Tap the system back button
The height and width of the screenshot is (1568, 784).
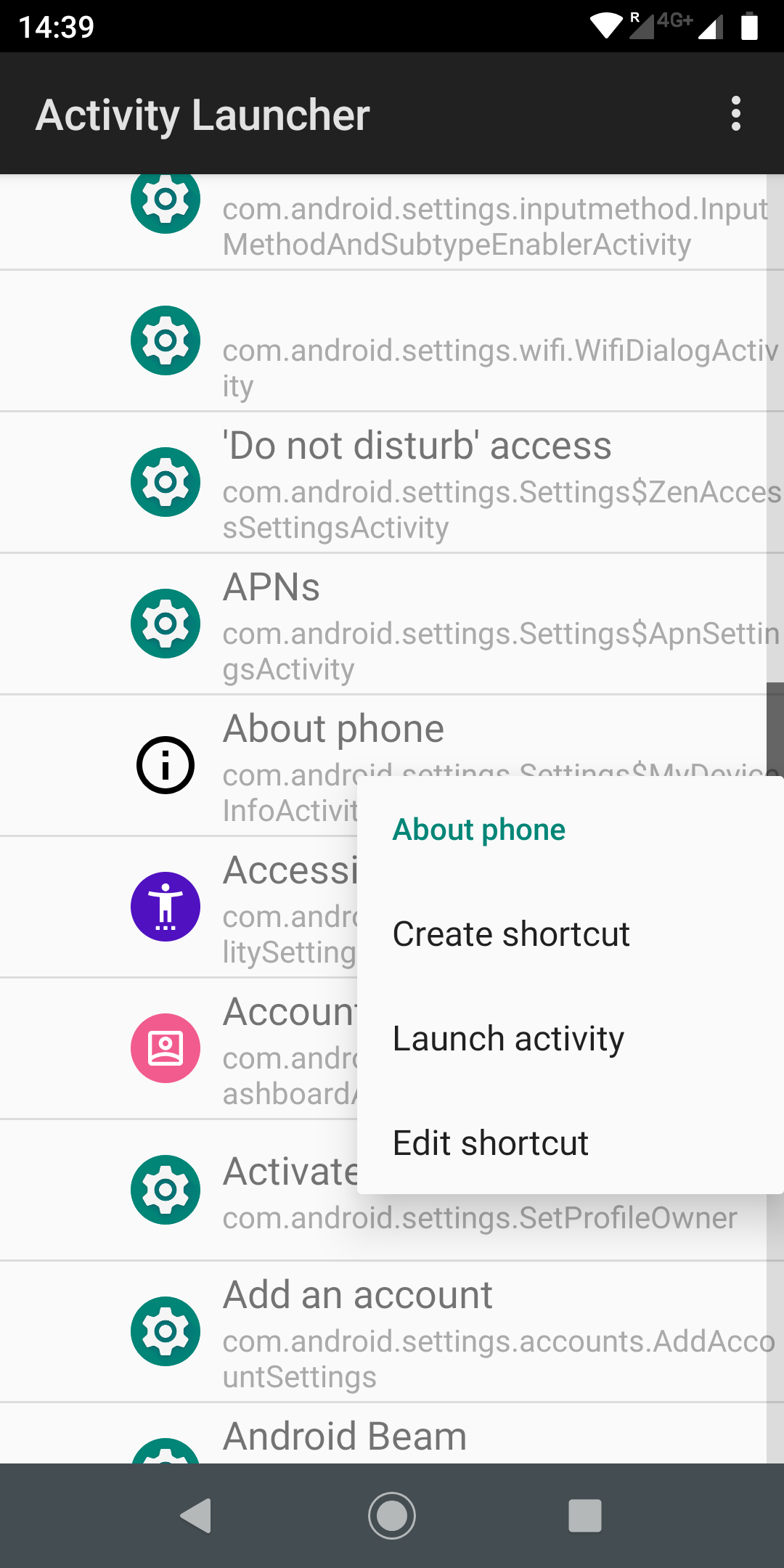(196, 1516)
